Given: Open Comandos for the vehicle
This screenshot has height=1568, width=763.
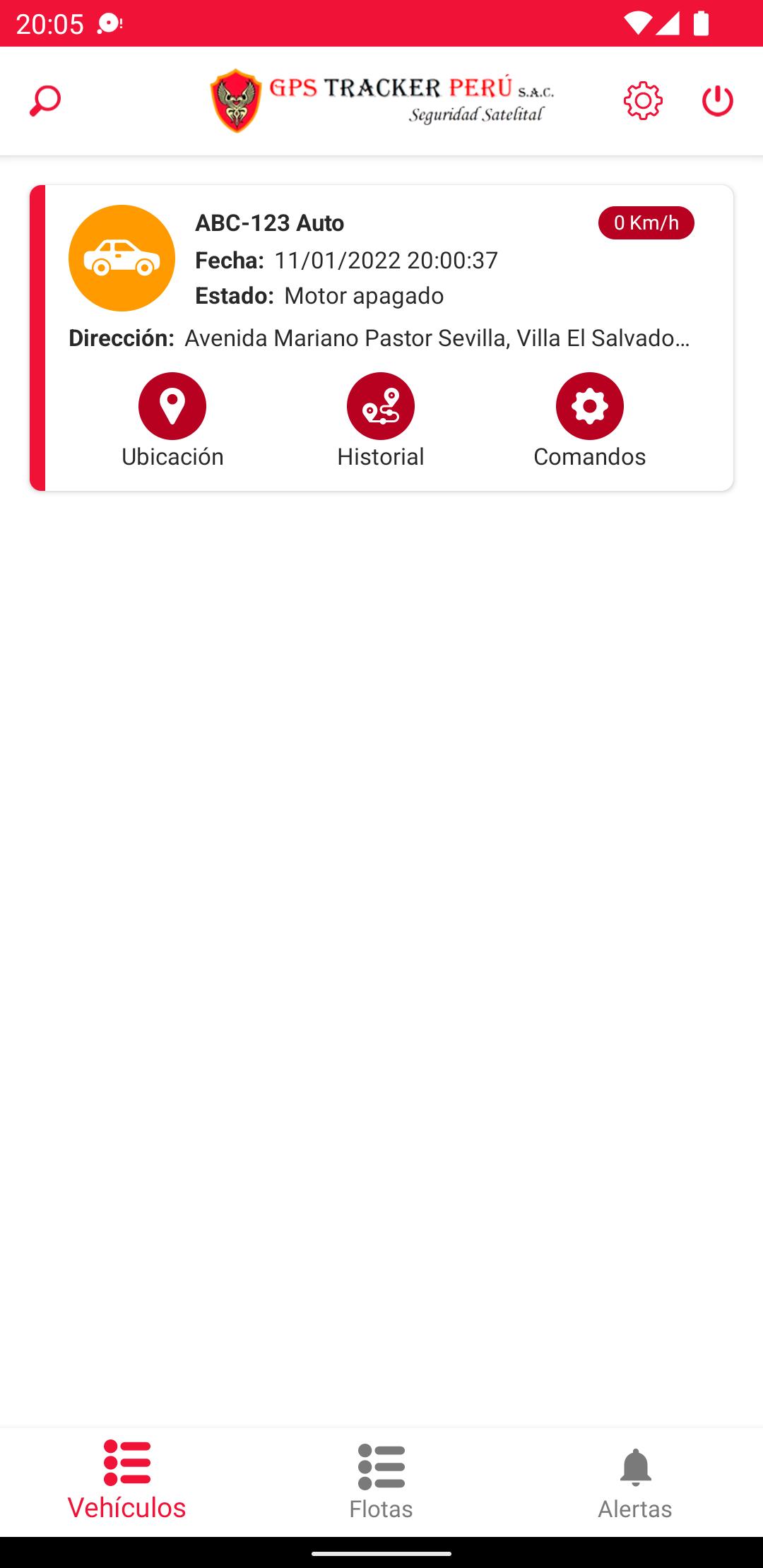Looking at the screenshot, I should [589, 420].
